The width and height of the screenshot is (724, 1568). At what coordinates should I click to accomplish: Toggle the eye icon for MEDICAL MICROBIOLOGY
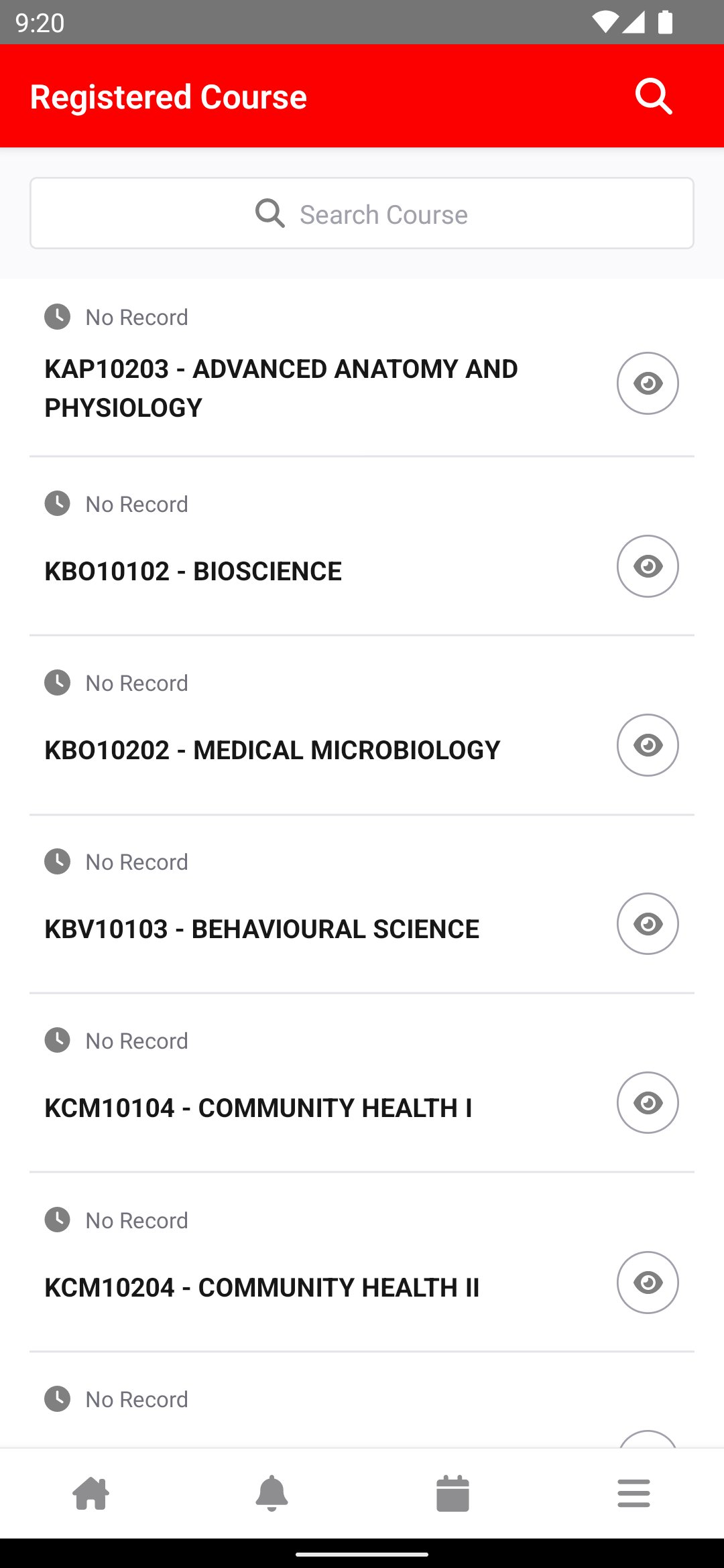pos(646,744)
